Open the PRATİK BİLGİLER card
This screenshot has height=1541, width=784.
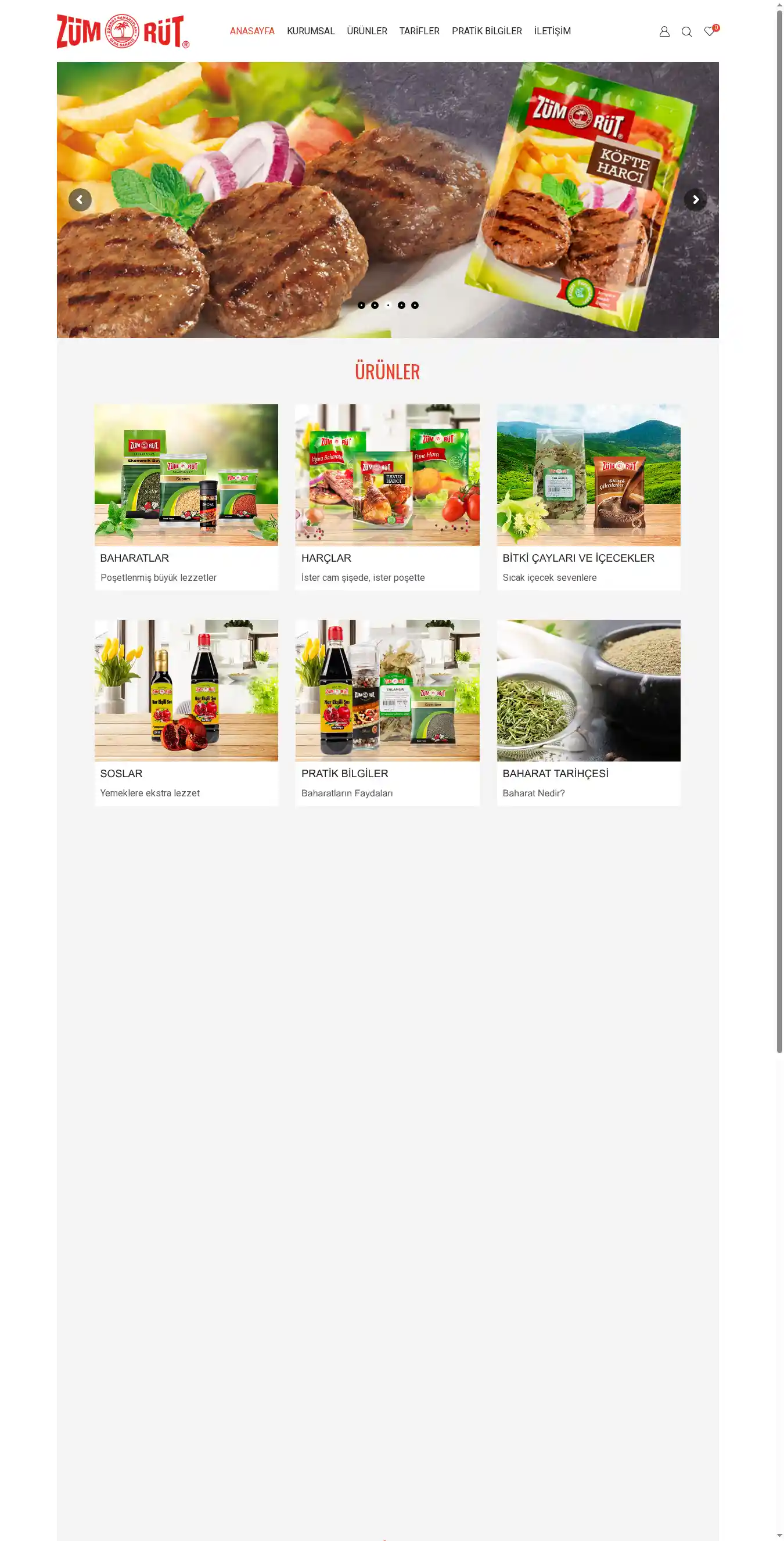pos(387,712)
